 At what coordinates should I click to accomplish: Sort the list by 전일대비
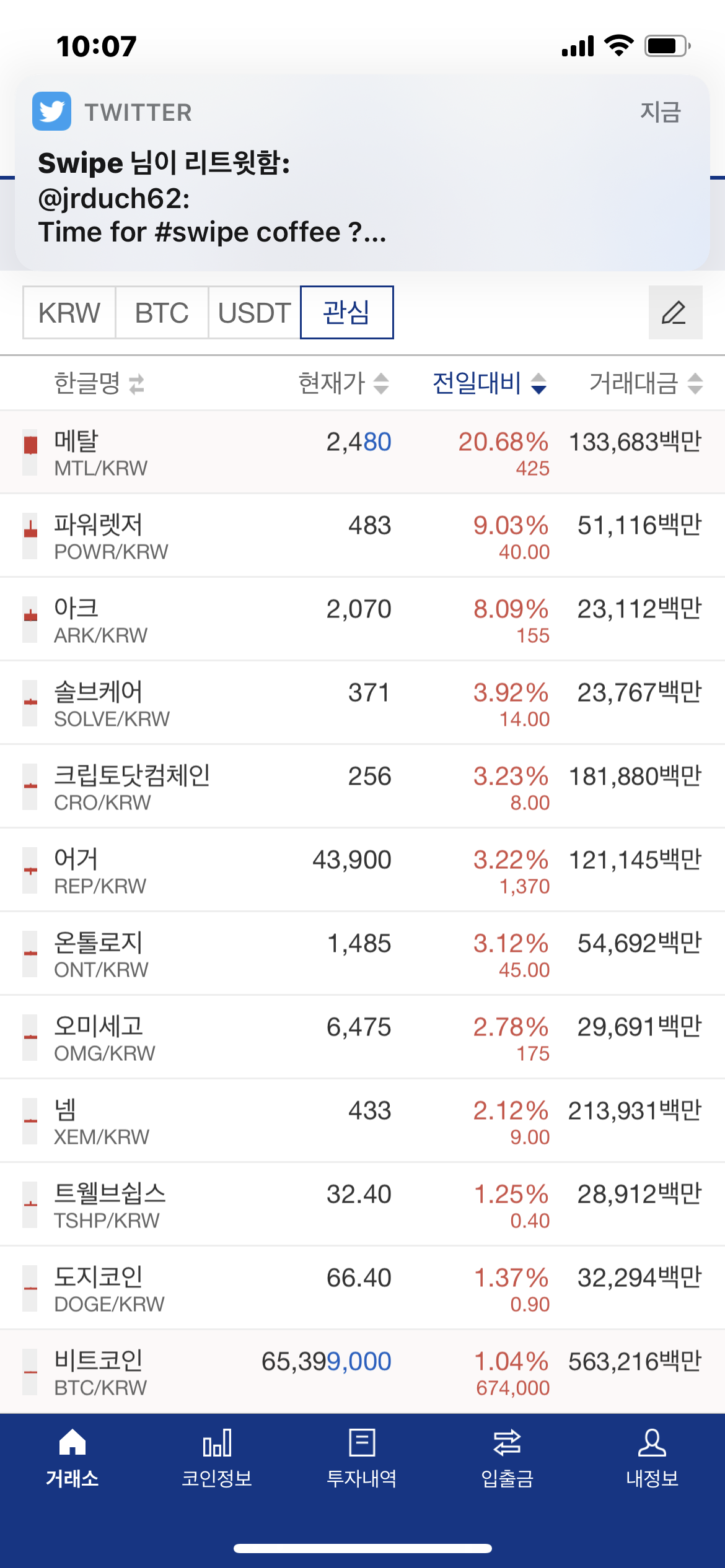click(490, 383)
